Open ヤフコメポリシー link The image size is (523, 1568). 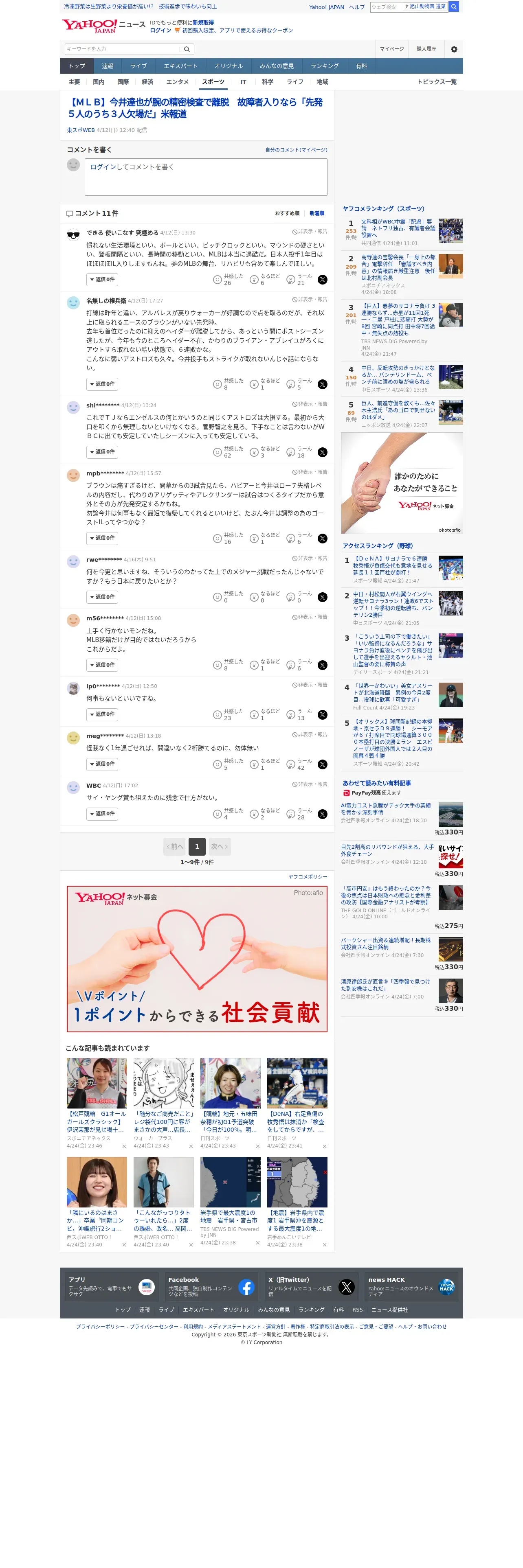pyautogui.click(x=308, y=877)
